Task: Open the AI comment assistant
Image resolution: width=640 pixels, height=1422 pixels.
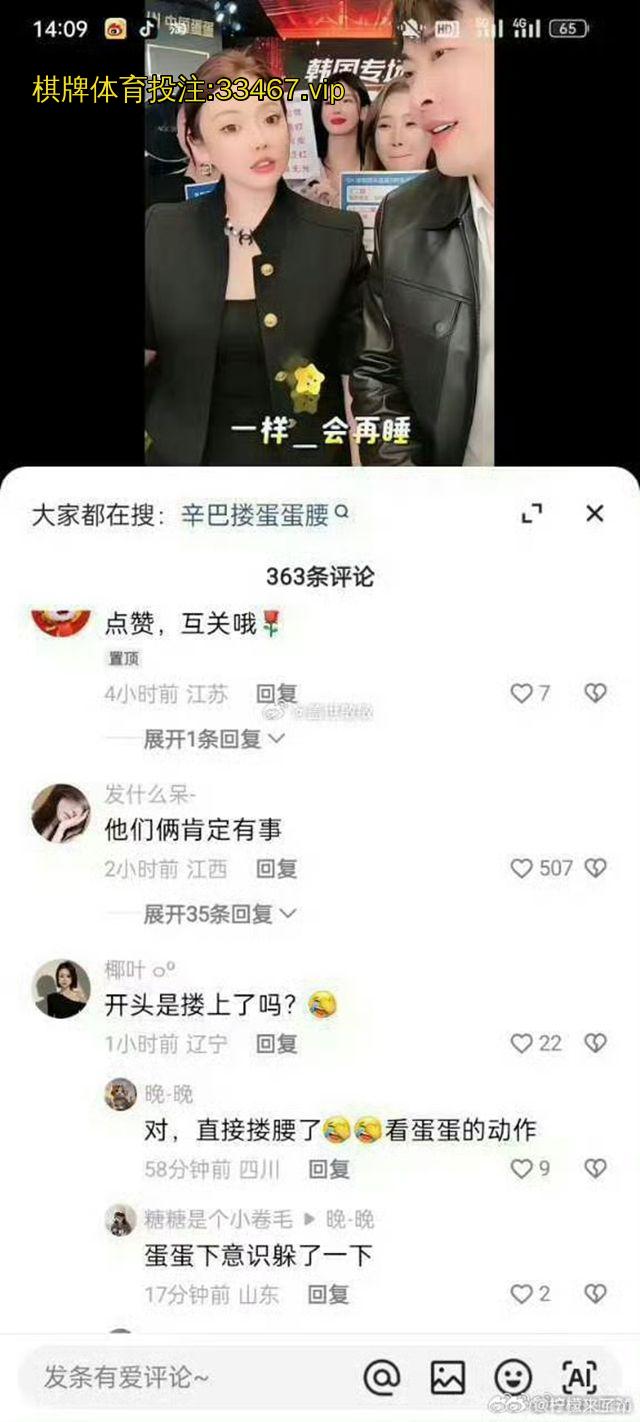Action: click(x=580, y=1377)
